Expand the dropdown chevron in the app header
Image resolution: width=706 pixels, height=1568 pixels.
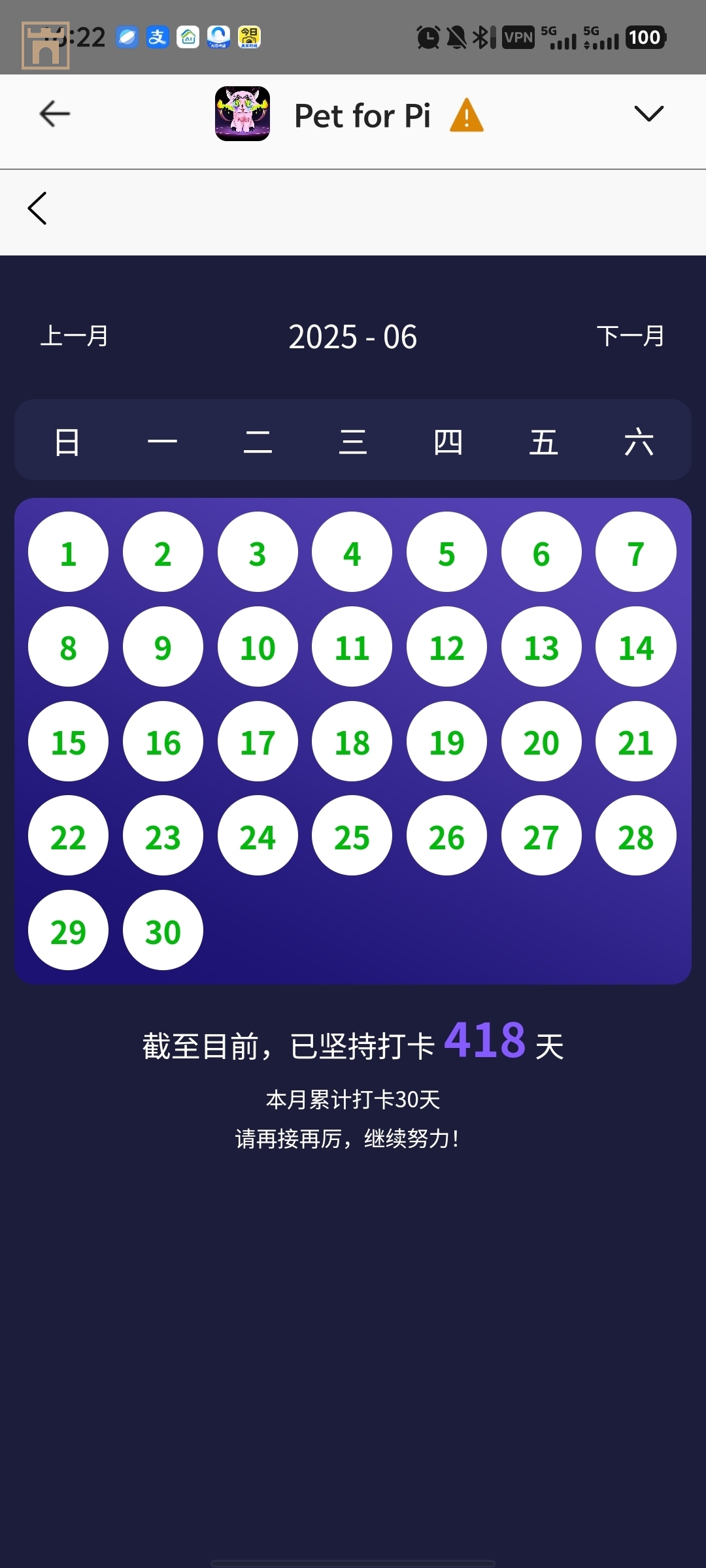(648, 114)
